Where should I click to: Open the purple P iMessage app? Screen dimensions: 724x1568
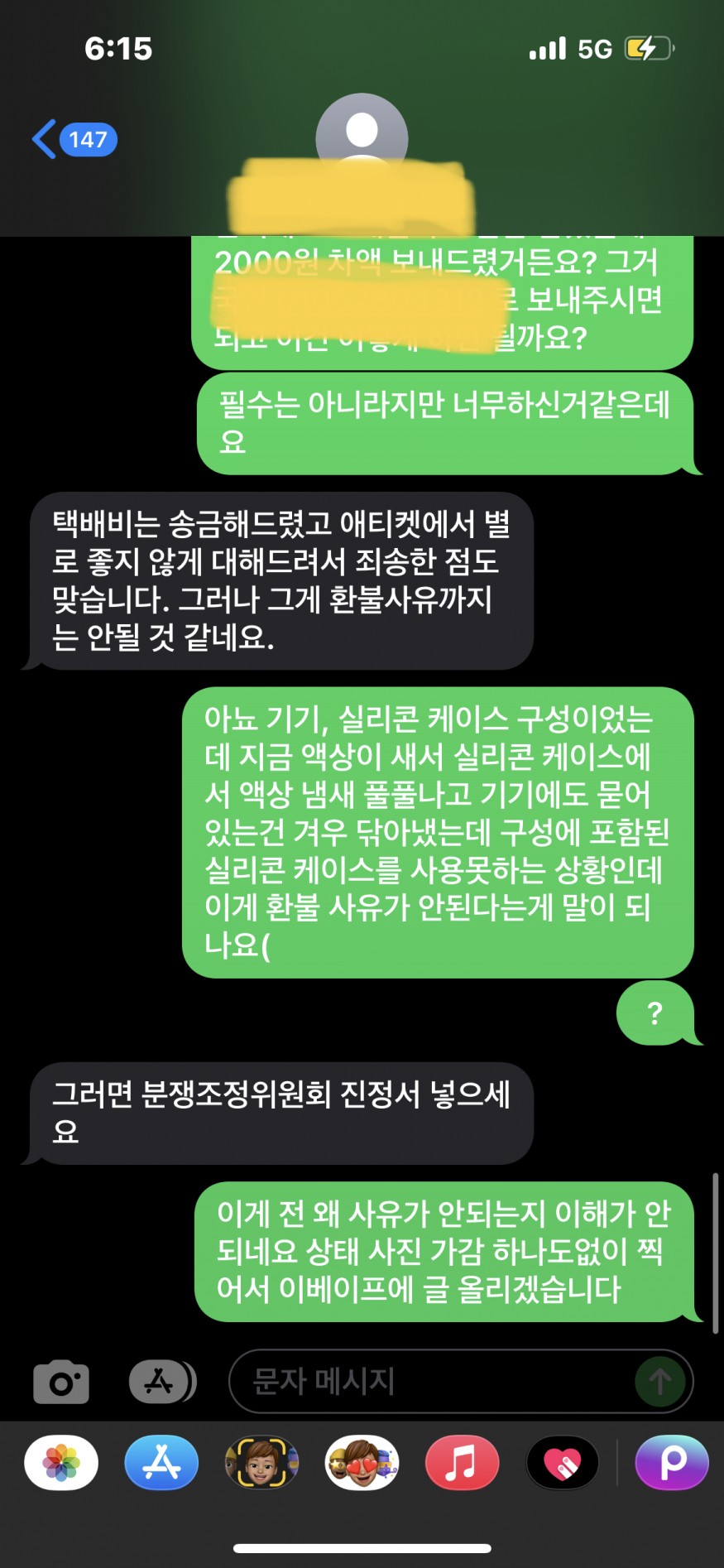click(671, 1463)
